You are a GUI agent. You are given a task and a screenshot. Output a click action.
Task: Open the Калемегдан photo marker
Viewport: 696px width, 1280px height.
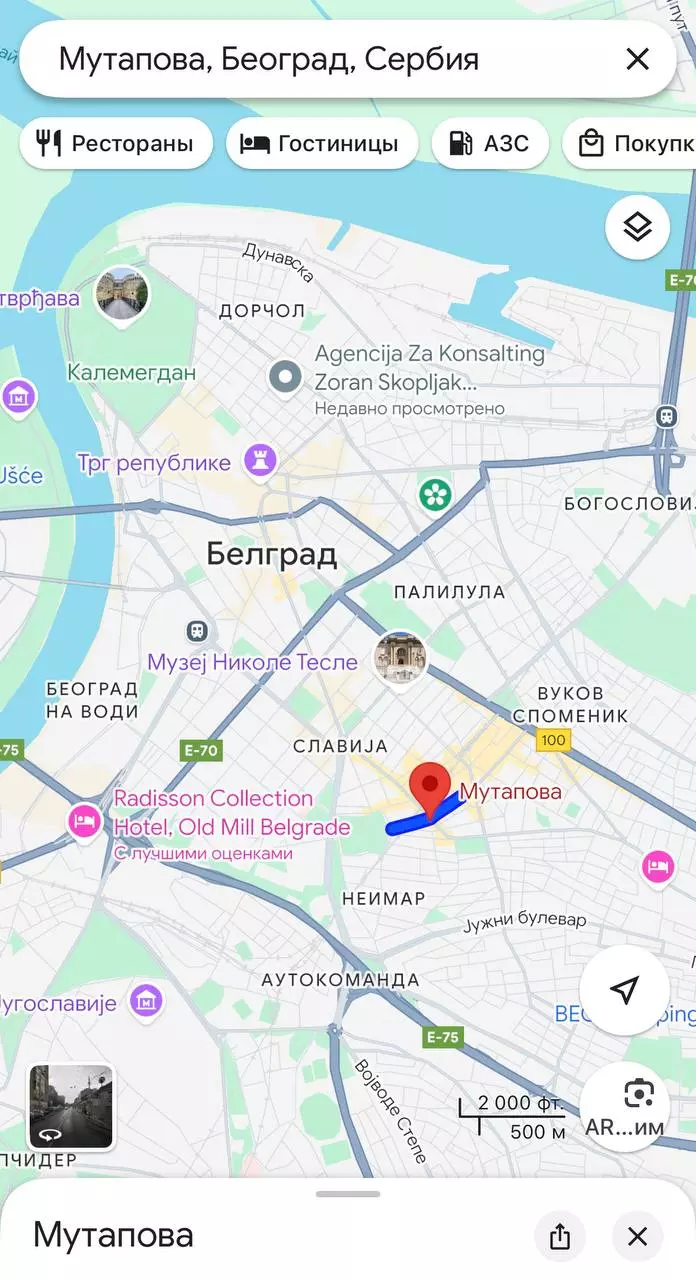coord(121,294)
